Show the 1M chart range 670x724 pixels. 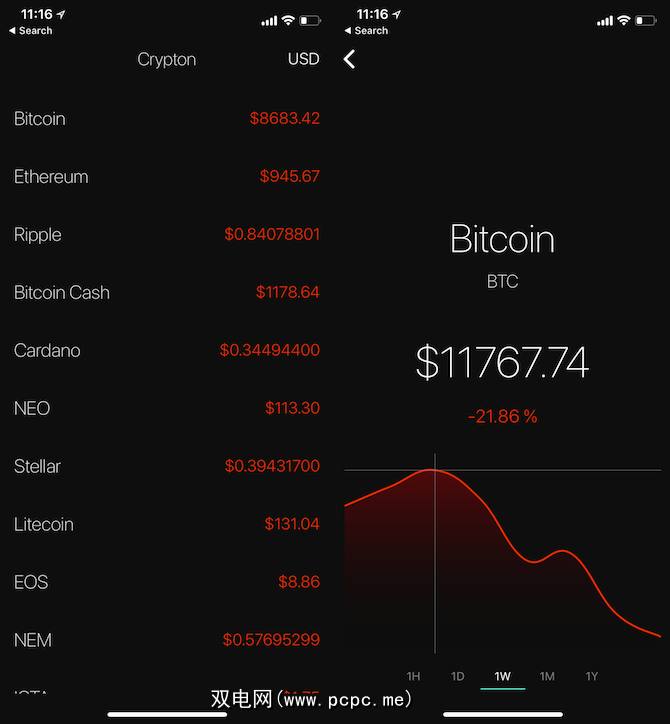click(547, 677)
